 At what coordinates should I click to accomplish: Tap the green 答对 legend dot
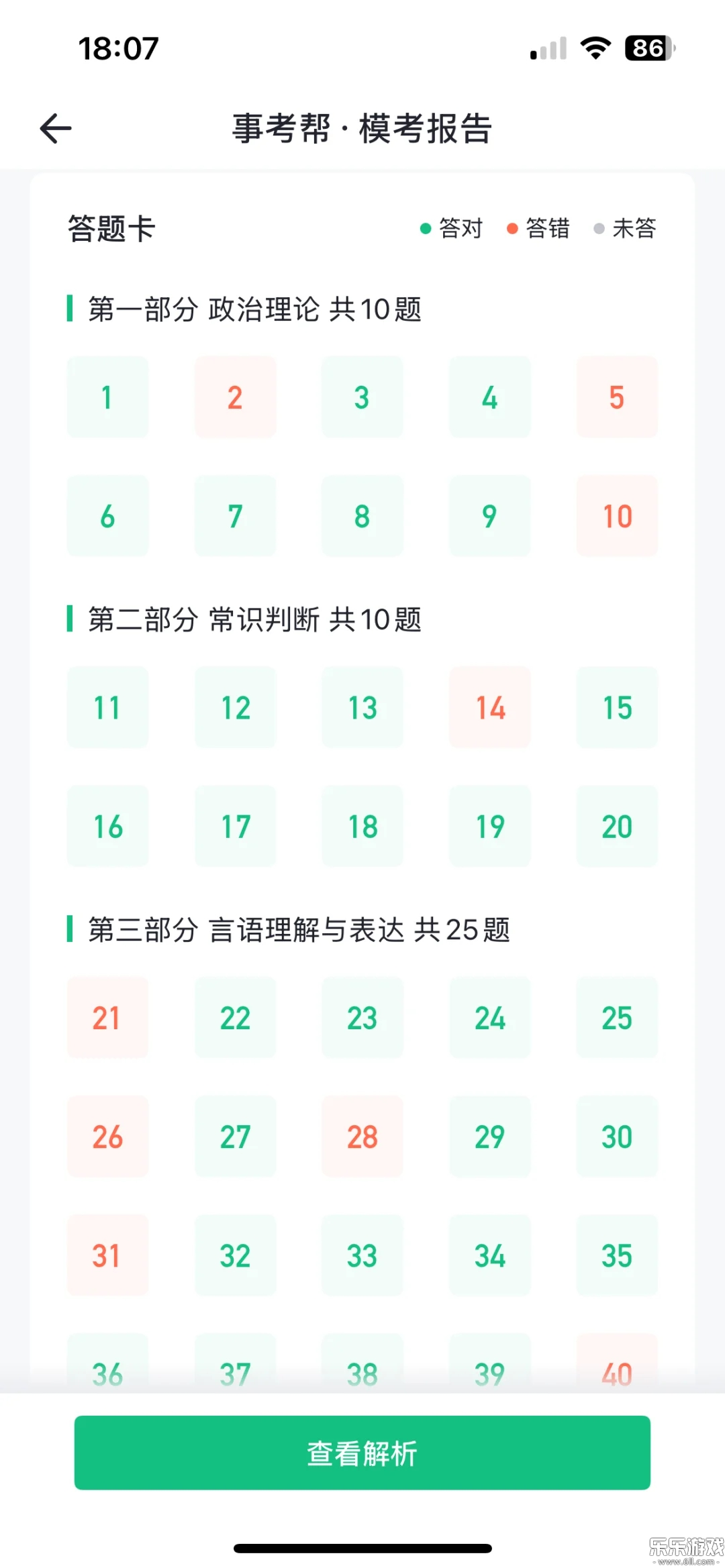[425, 229]
